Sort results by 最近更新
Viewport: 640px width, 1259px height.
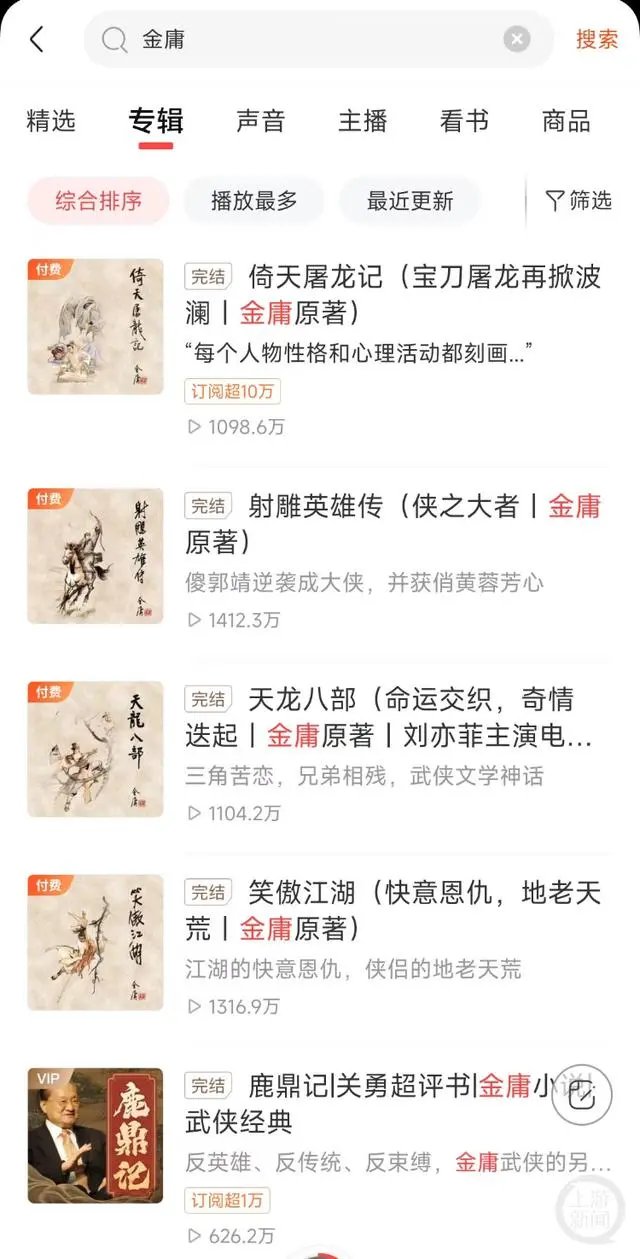(409, 201)
